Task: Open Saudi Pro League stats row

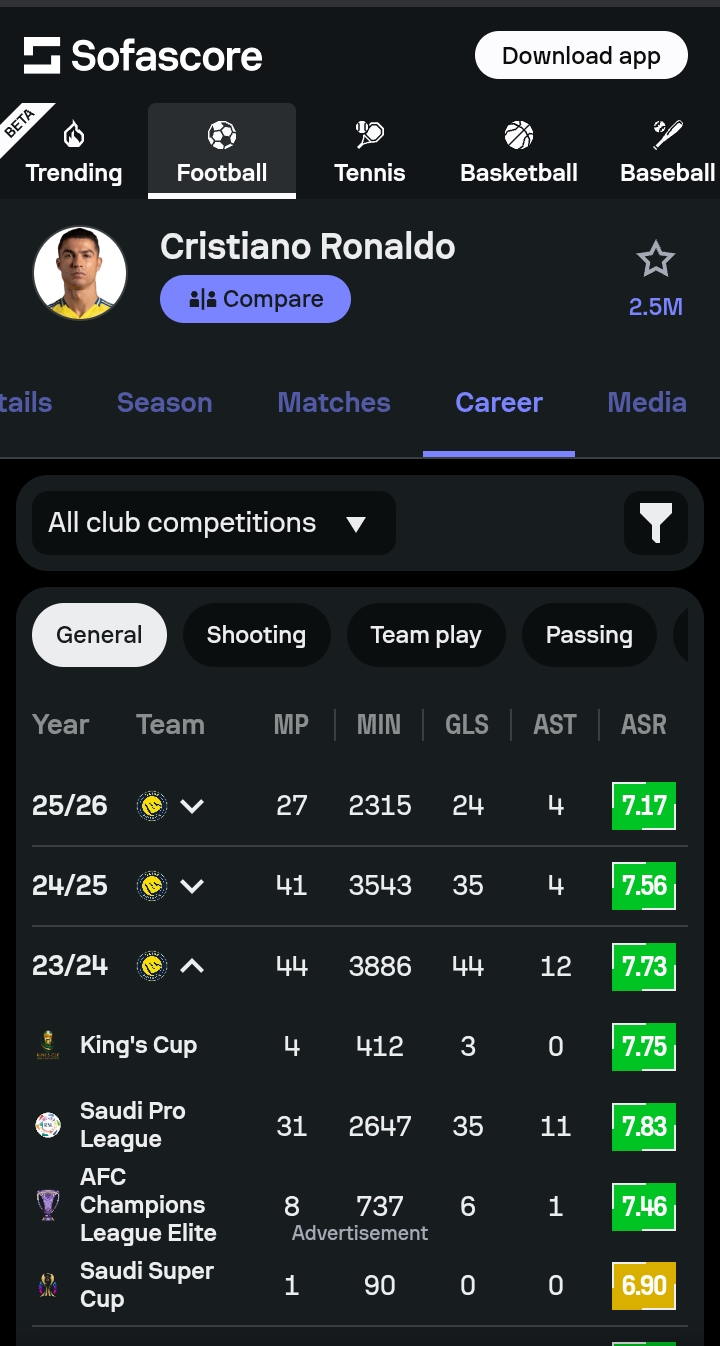Action: tap(132, 1125)
